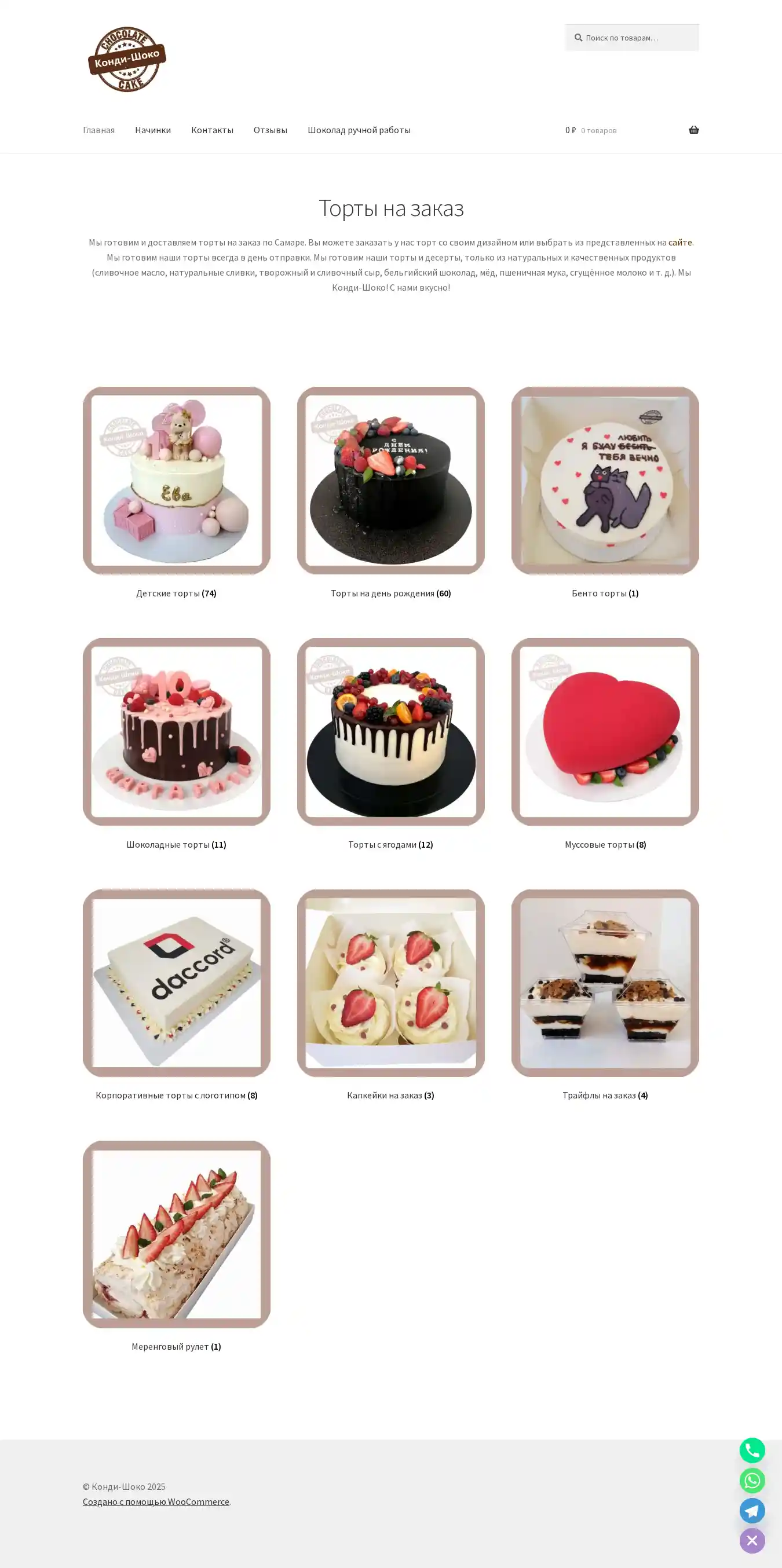Call the shop via phone button

point(751,1450)
